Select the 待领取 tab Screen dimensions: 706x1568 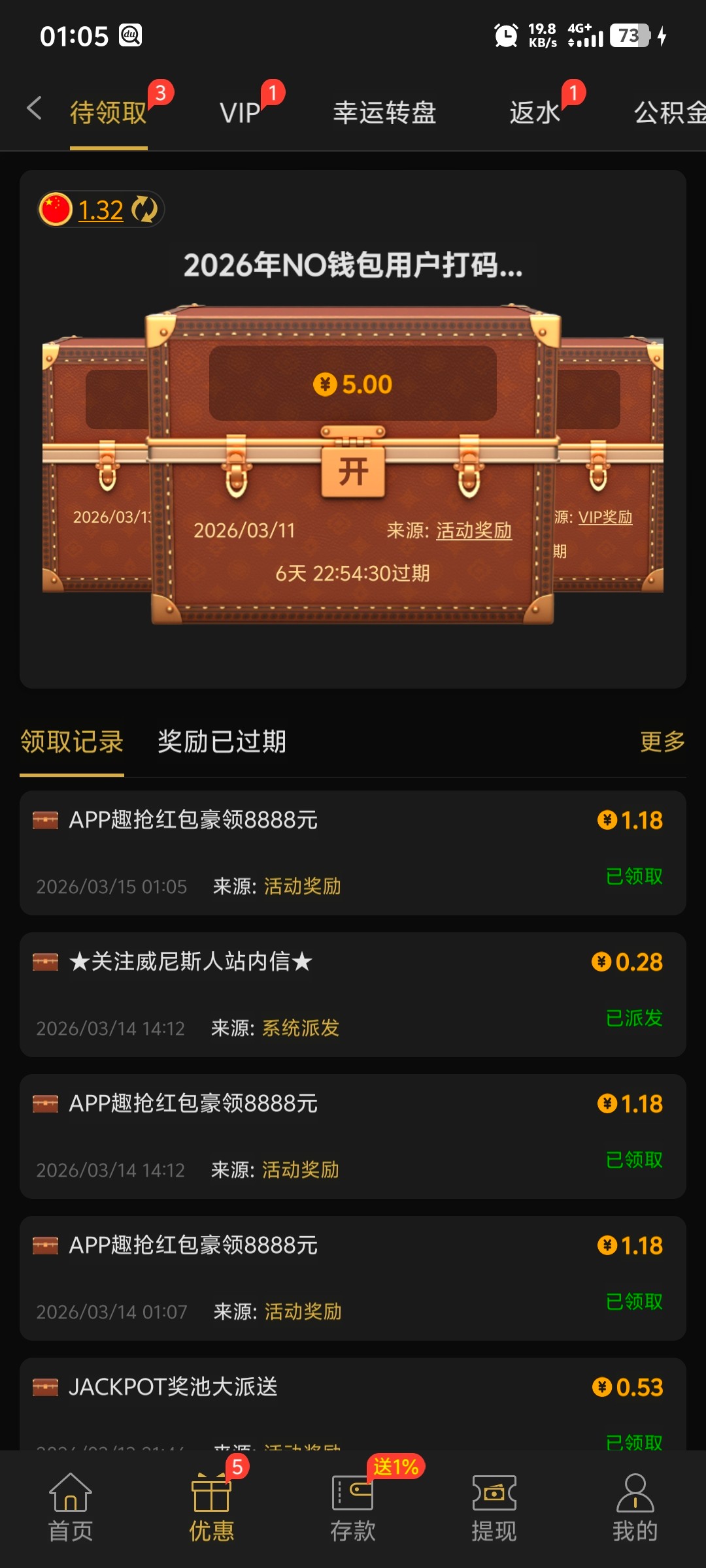(x=109, y=113)
